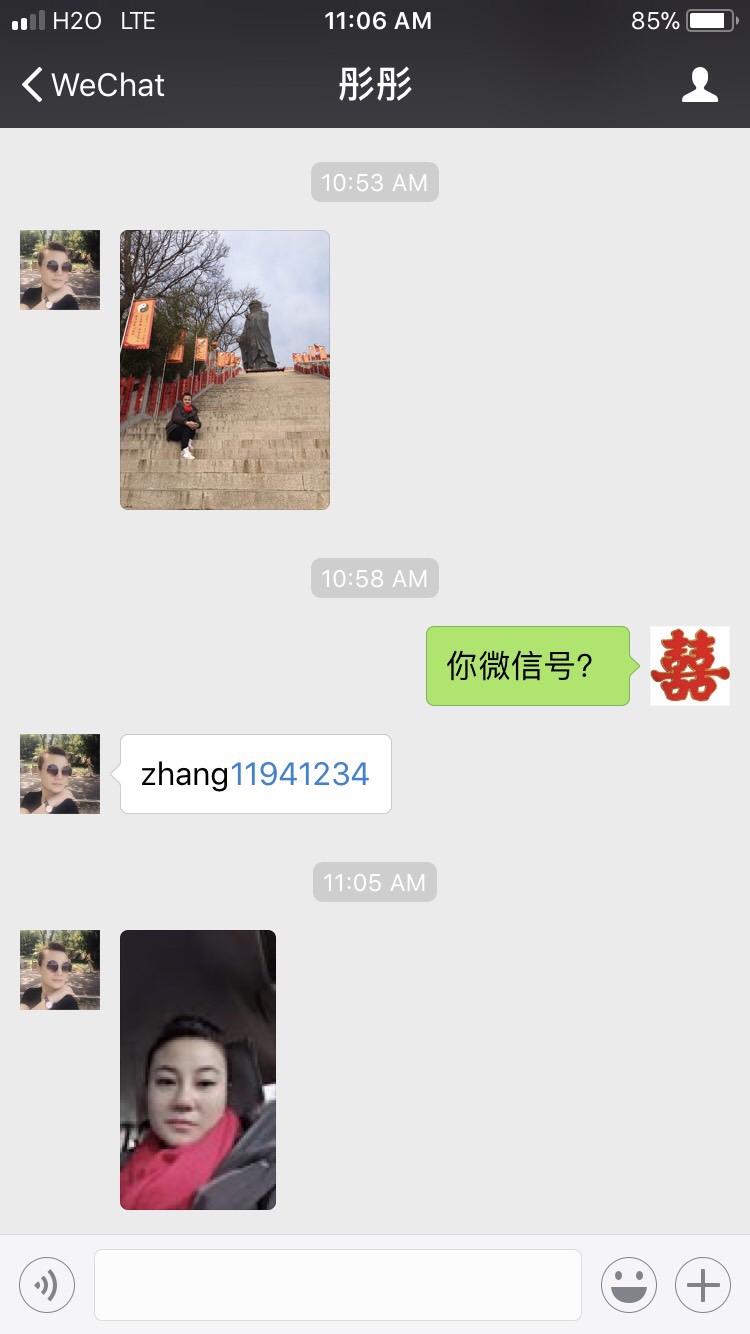View my profile from the red 囍 avatar
The width and height of the screenshot is (750, 1334).
point(690,666)
